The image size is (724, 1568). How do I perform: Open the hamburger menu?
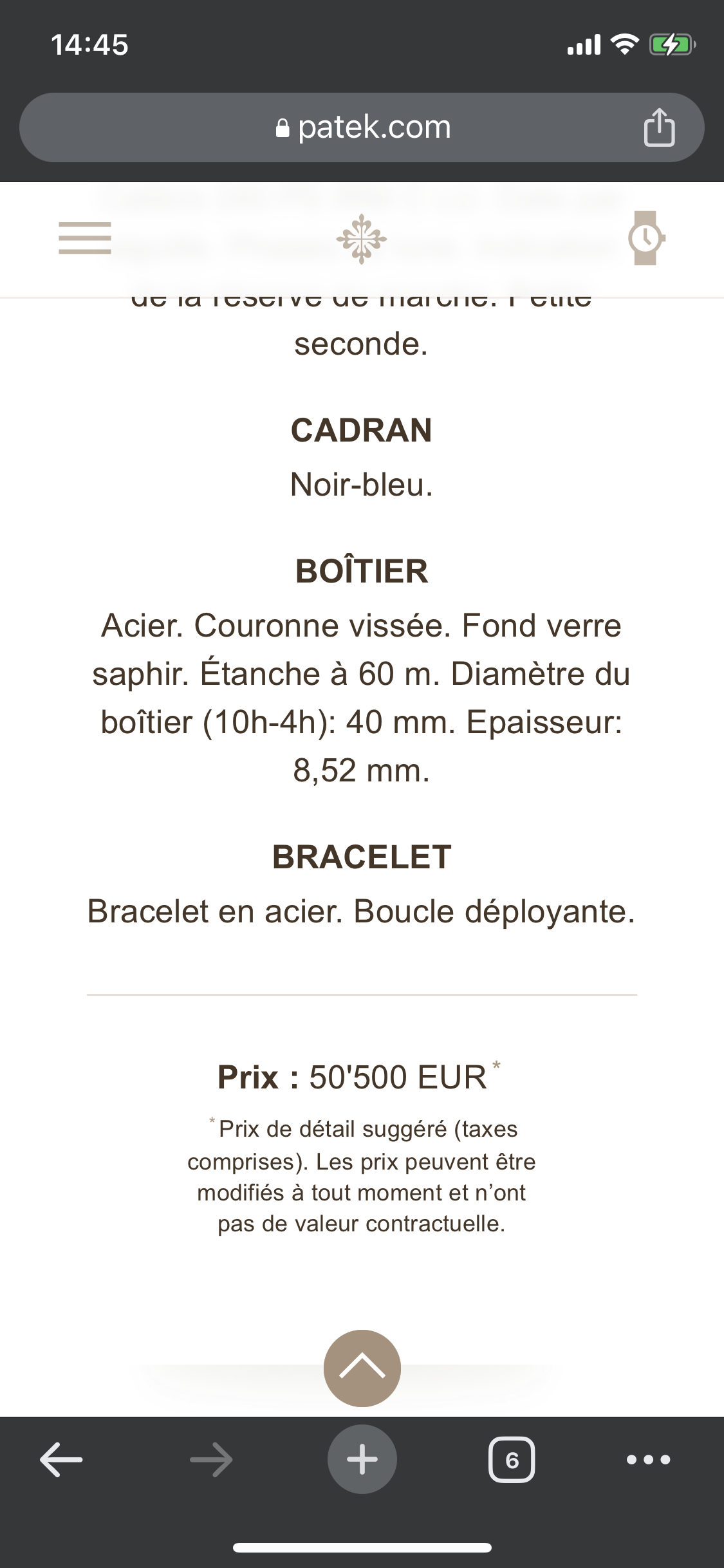pyautogui.click(x=85, y=238)
